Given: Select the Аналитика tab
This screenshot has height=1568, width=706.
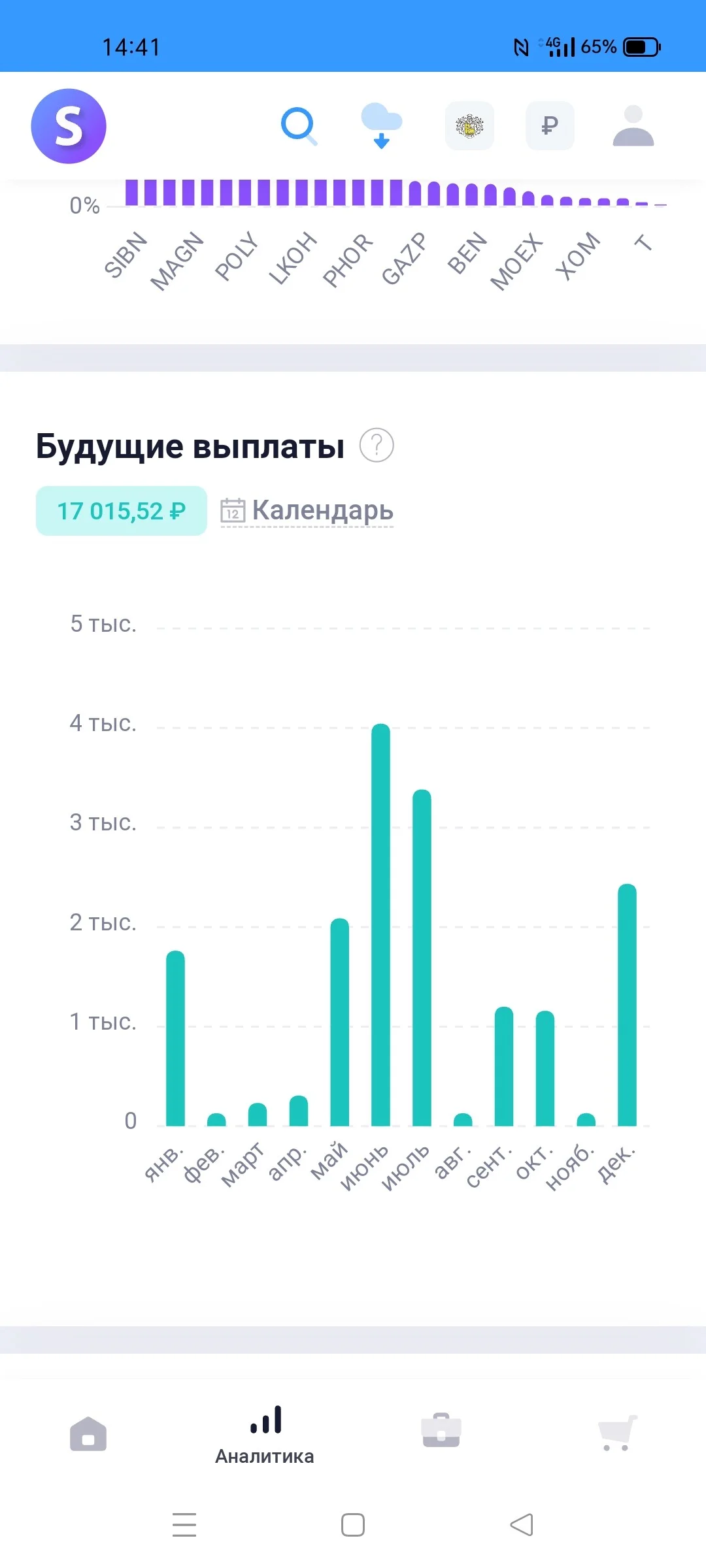Looking at the screenshot, I should pos(265,1435).
